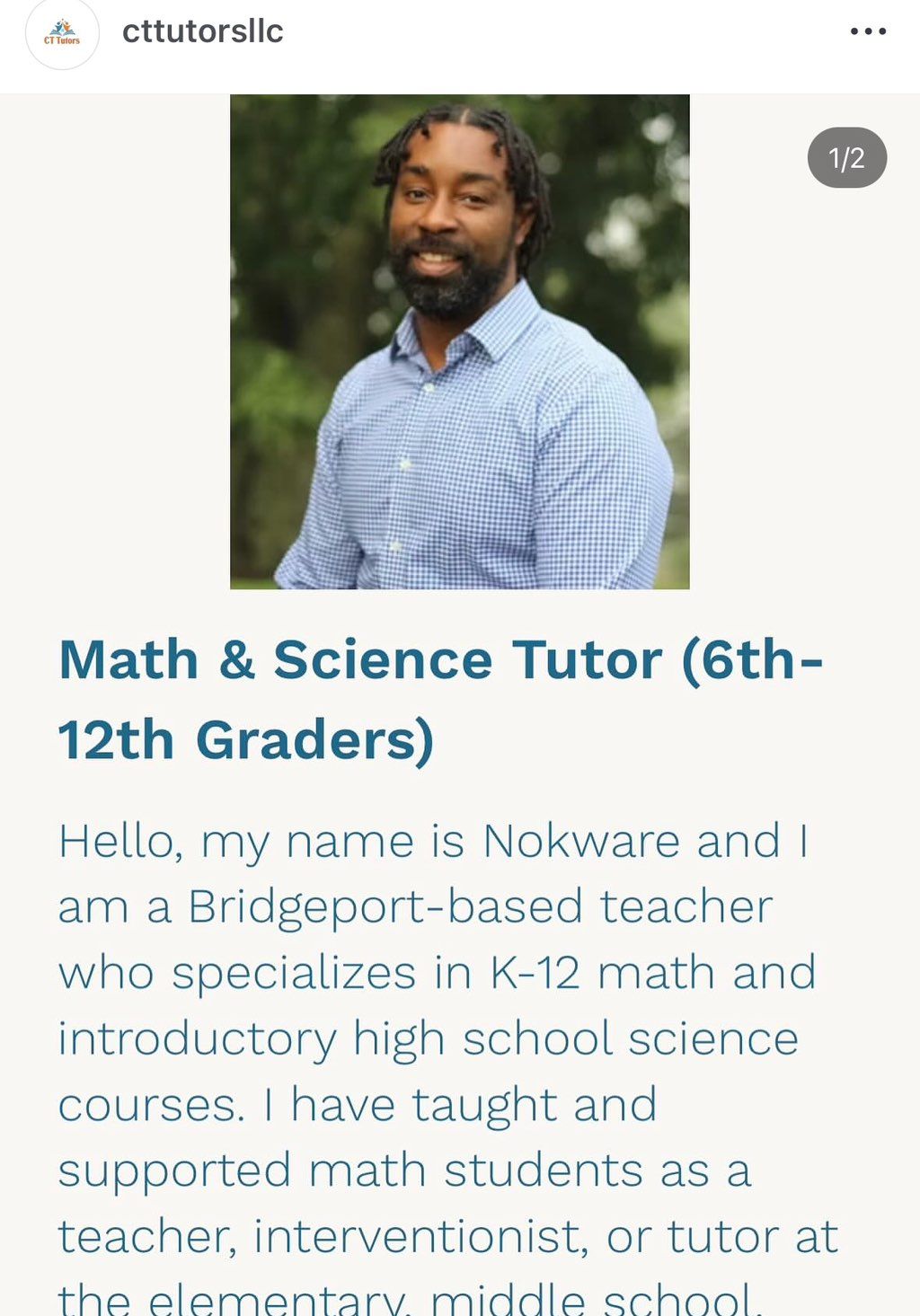Screen dimensions: 920x1316
Task: Open the post's three-dot overflow menu
Action: tap(868, 31)
